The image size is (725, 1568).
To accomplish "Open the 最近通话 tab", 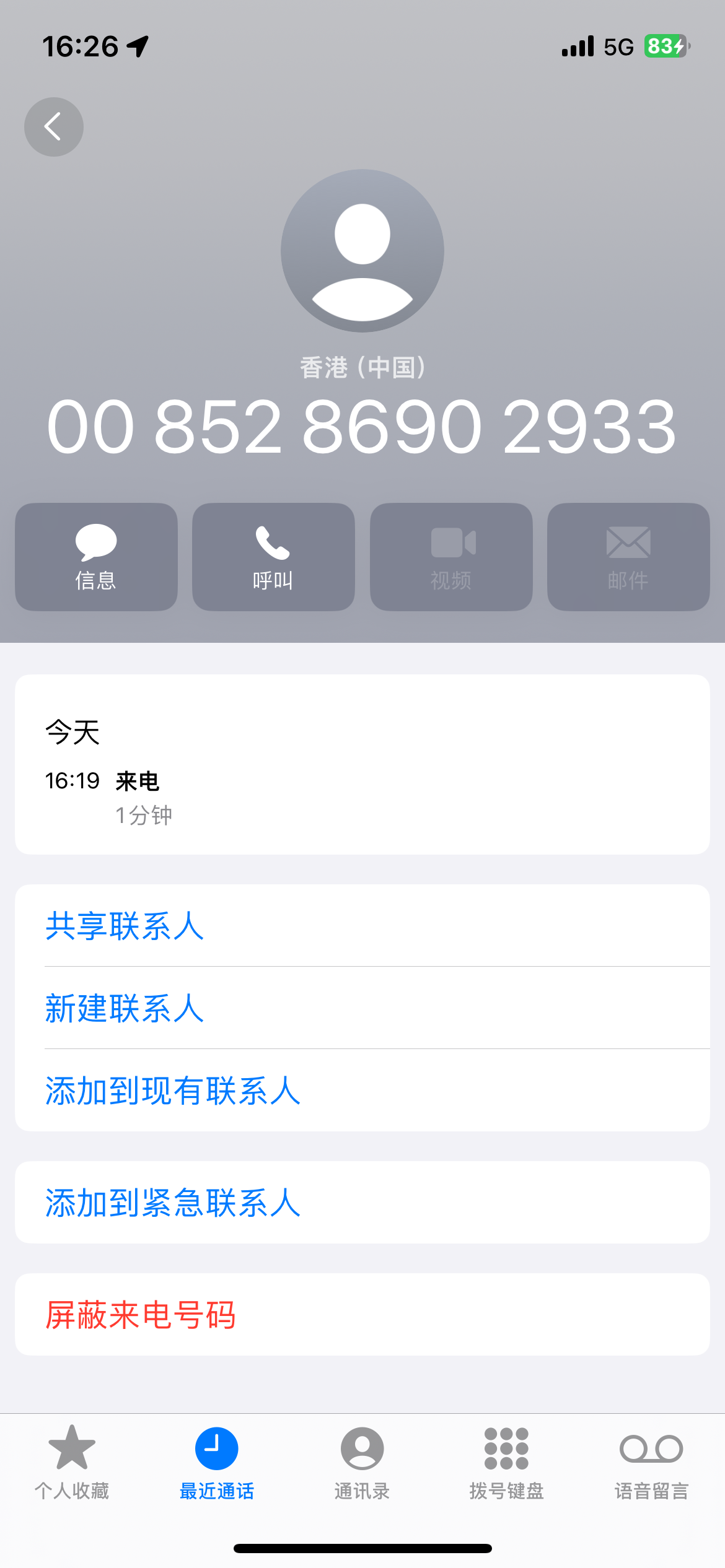I will (x=217, y=1463).
